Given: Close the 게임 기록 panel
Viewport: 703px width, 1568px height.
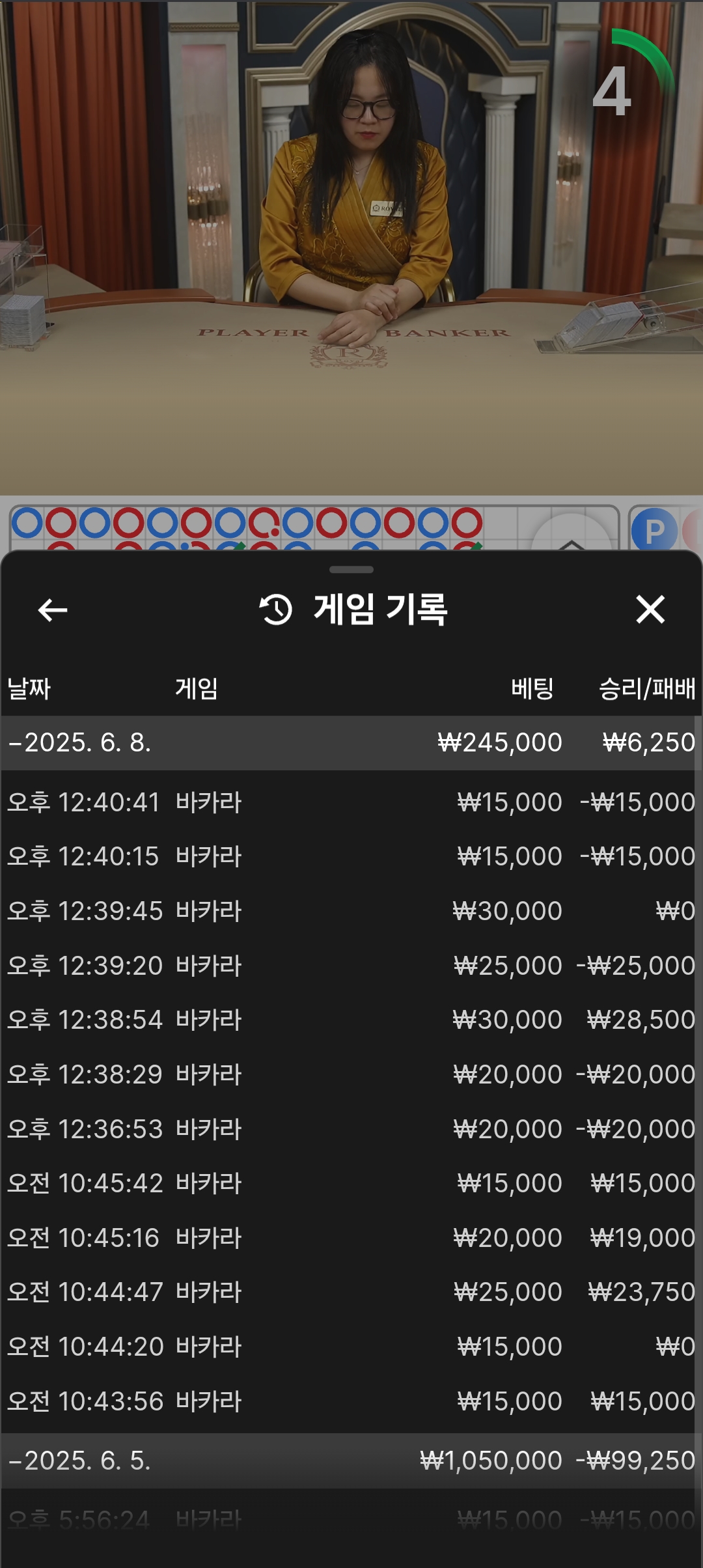Looking at the screenshot, I should (x=650, y=609).
